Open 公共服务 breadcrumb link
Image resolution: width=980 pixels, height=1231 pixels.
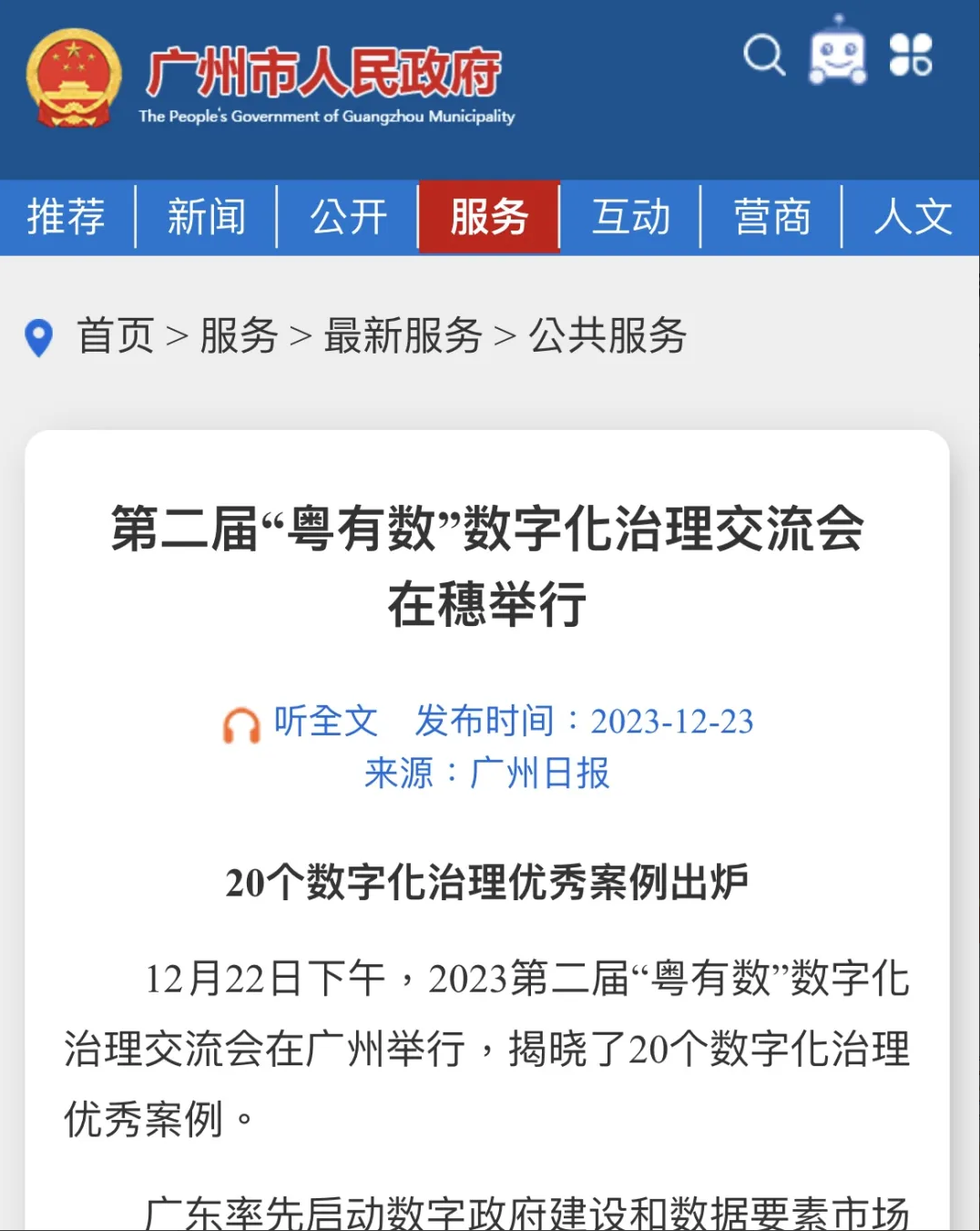point(607,336)
